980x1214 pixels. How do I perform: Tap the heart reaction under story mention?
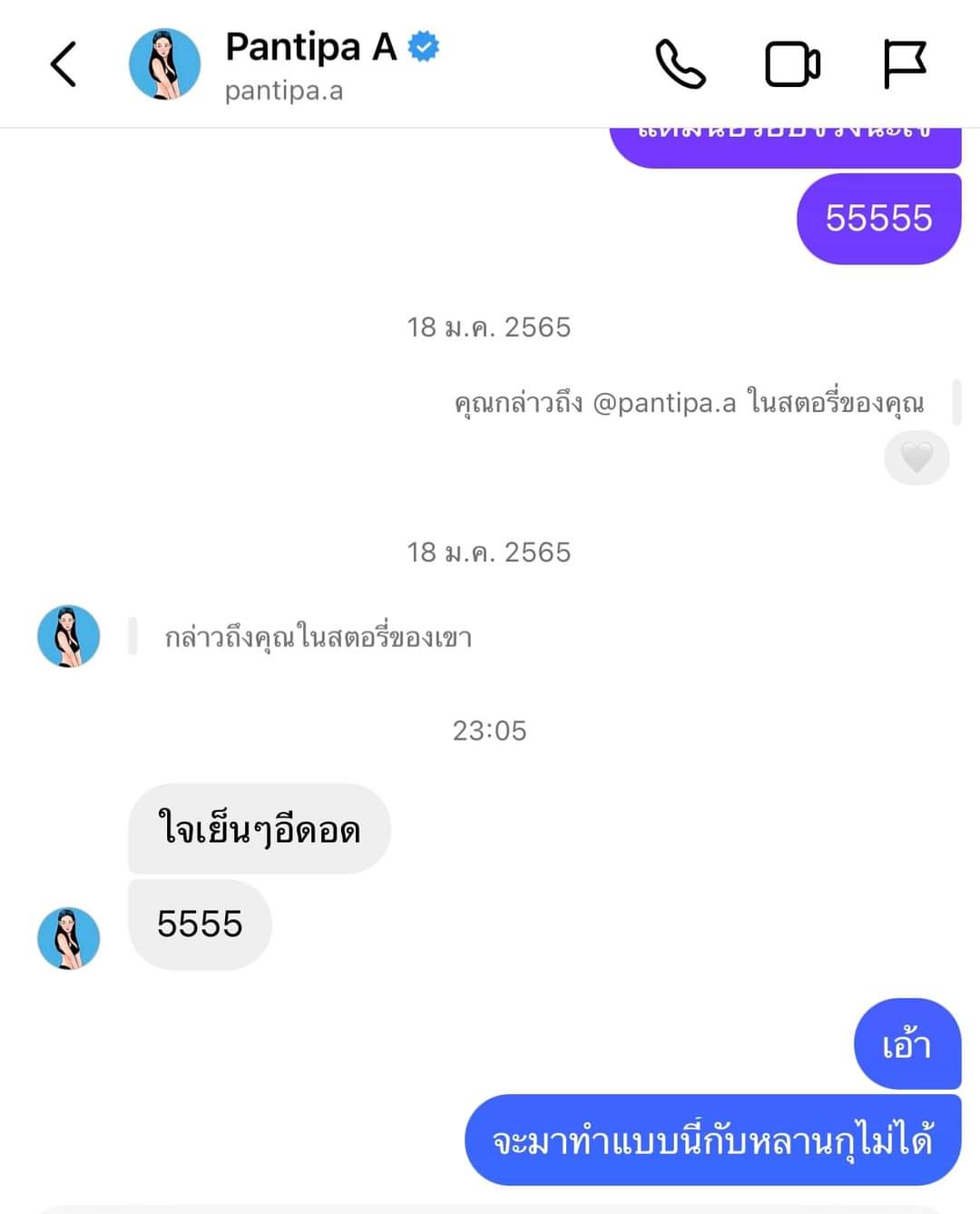pyautogui.click(x=916, y=458)
